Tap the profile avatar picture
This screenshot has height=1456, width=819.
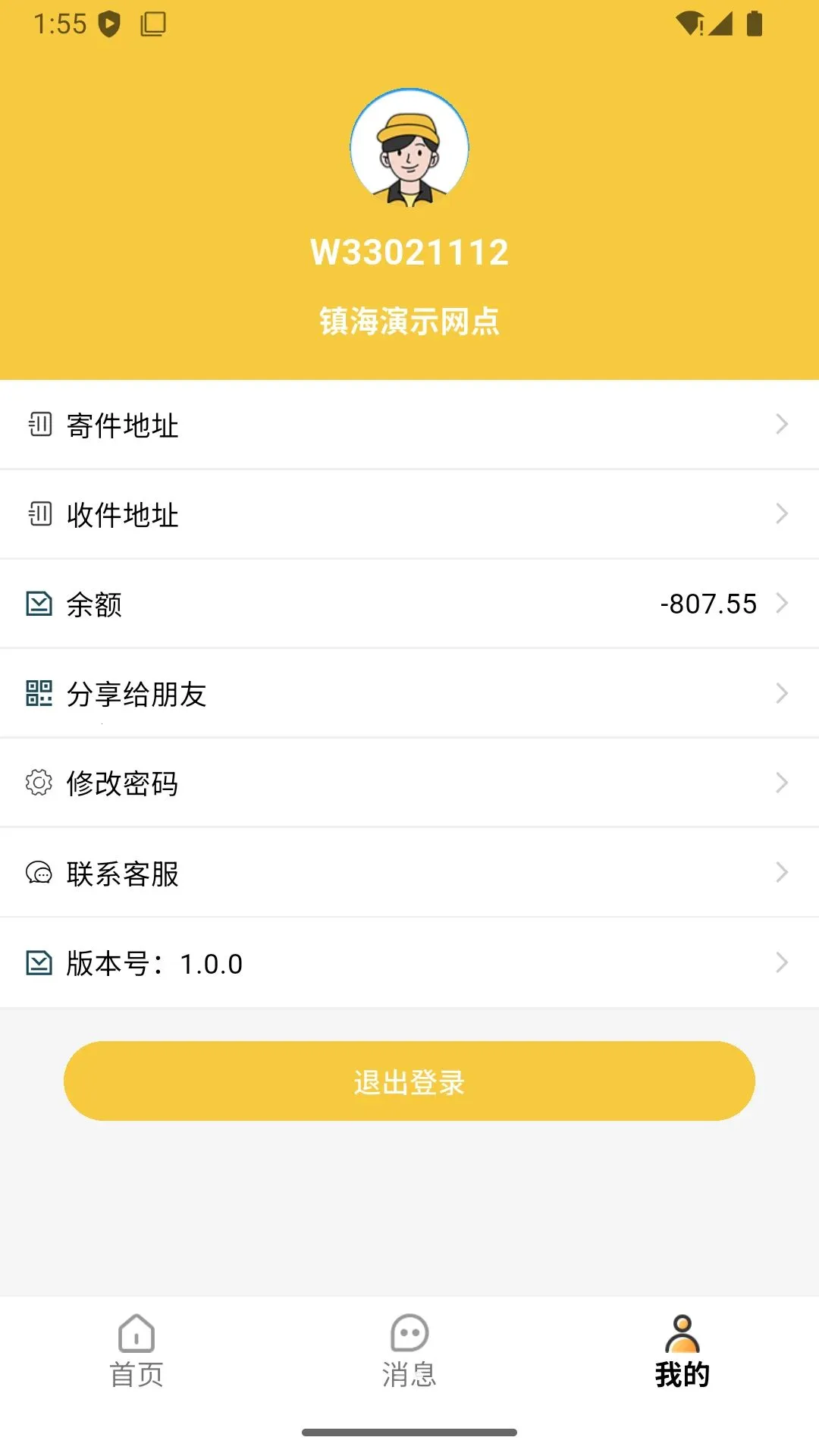click(409, 148)
